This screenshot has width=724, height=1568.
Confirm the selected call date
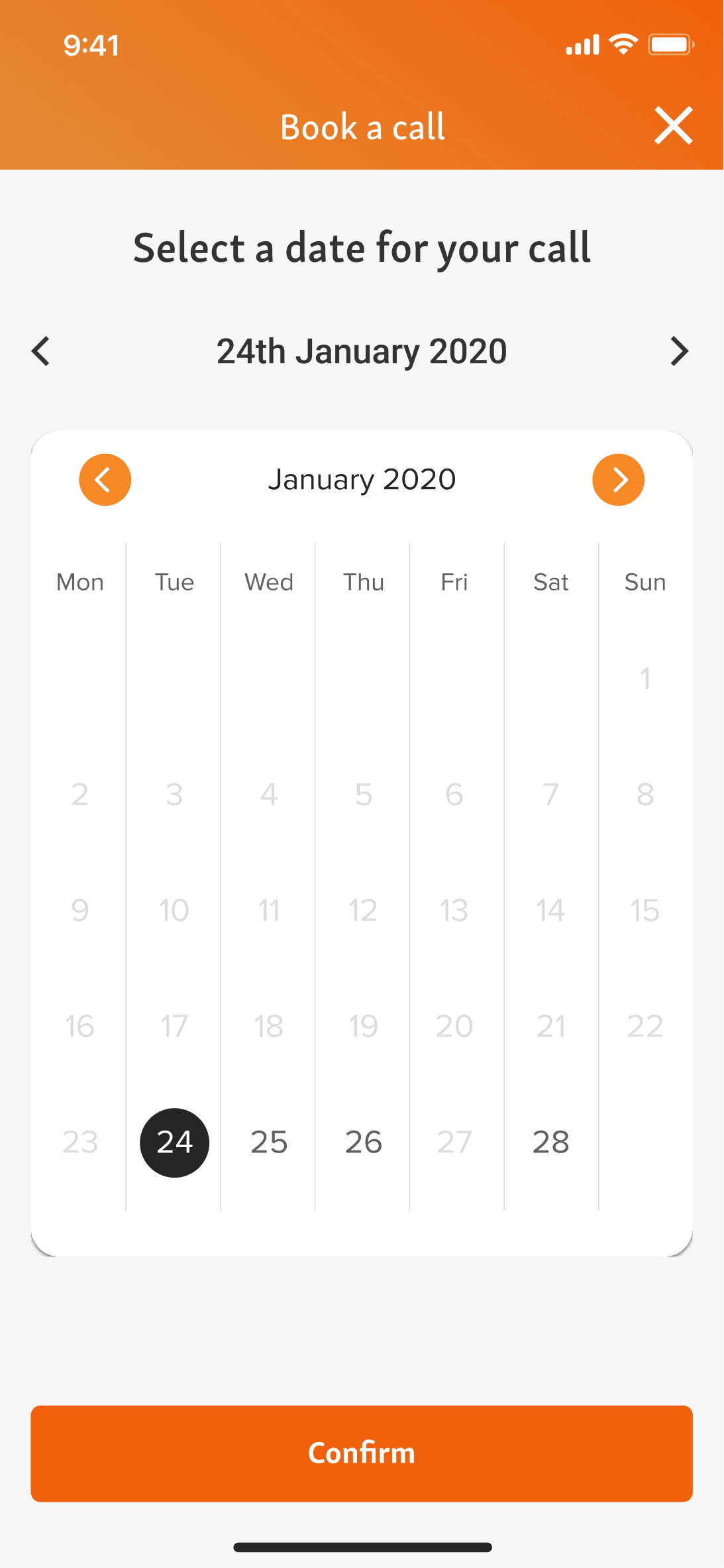(362, 1453)
